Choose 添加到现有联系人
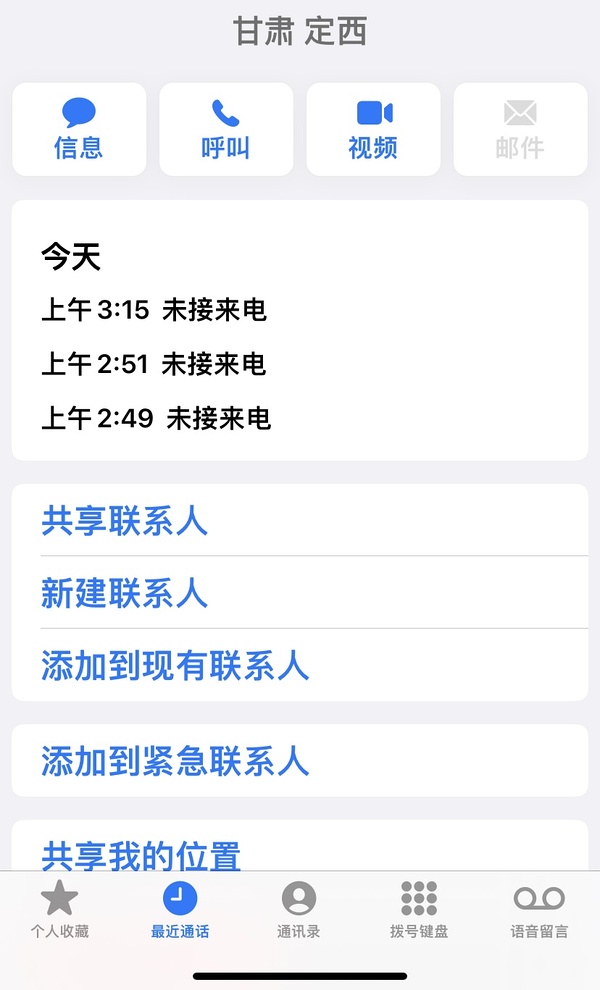This screenshot has height=990, width=600. pos(175,666)
